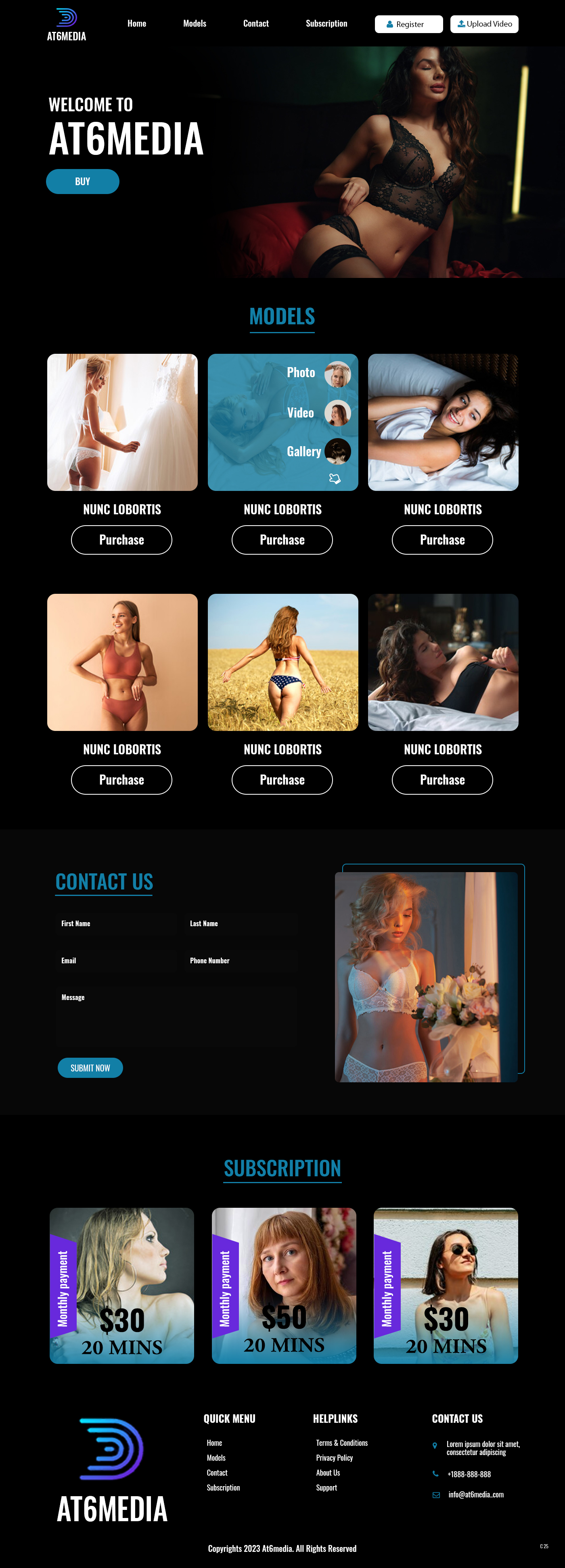Image resolution: width=565 pixels, height=1568 pixels.
Task: Tap the Register button
Action: click(x=408, y=24)
